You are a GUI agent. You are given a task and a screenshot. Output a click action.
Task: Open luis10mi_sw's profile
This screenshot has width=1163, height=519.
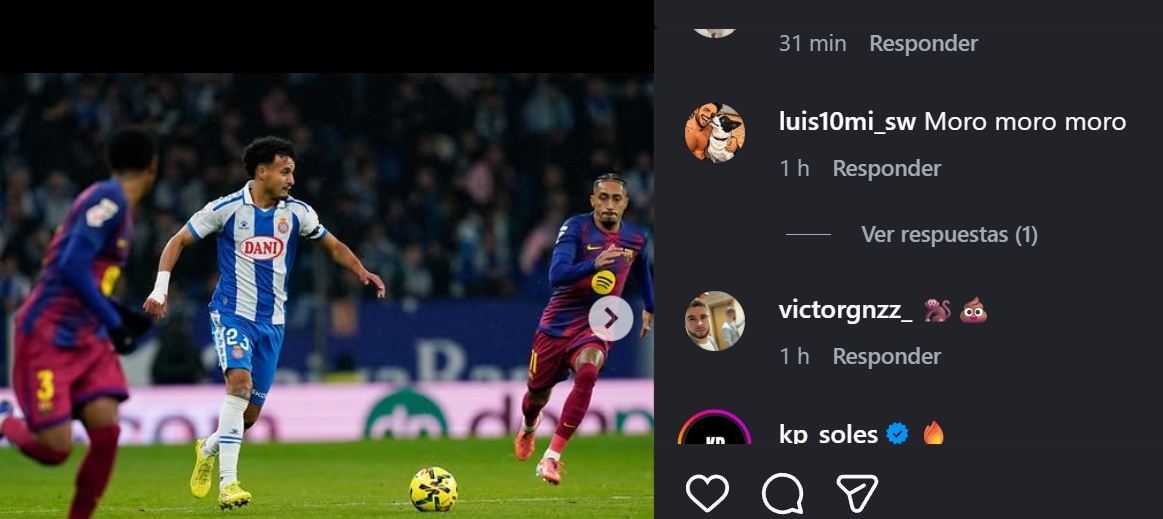click(847, 122)
